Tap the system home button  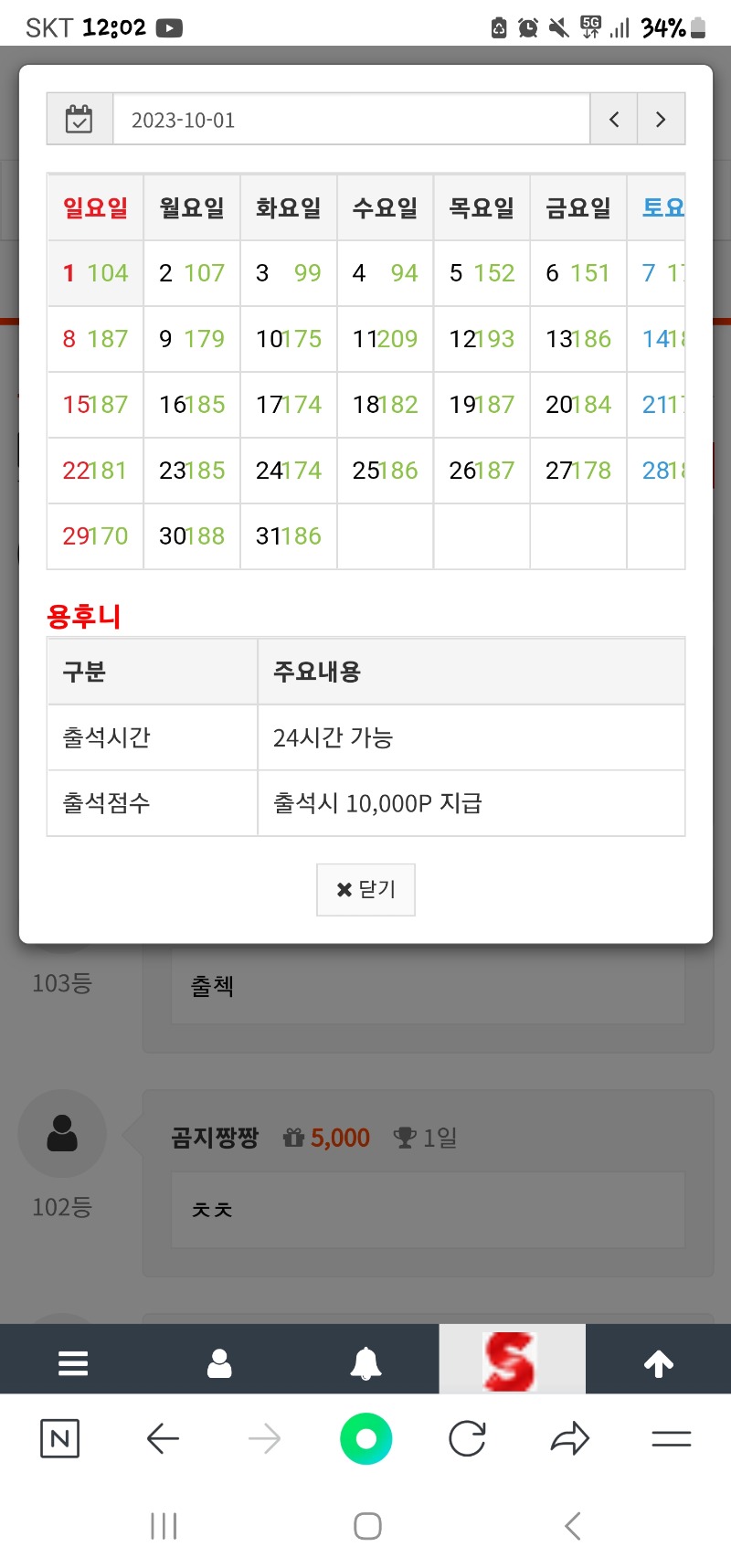(x=367, y=1526)
